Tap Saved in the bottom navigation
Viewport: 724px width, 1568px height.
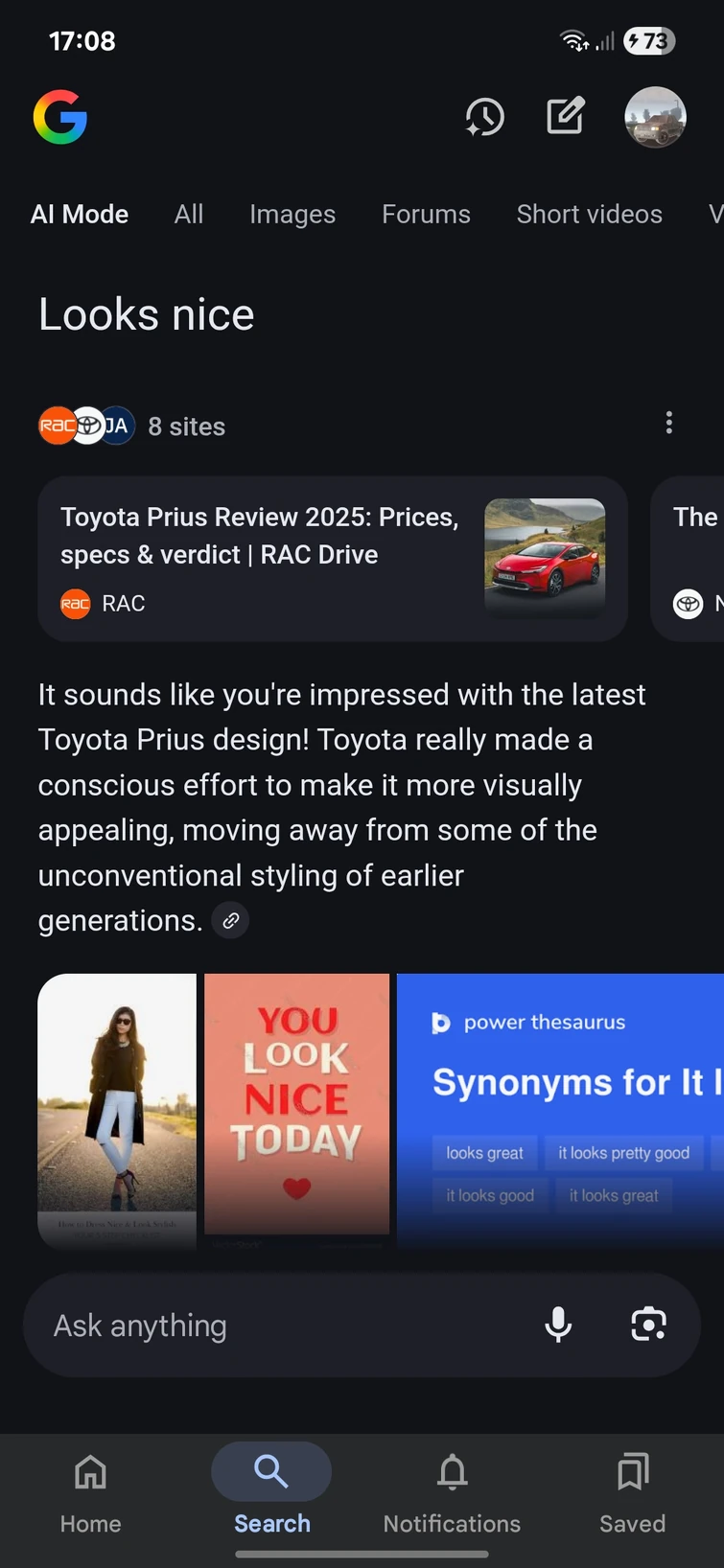[x=632, y=1491]
